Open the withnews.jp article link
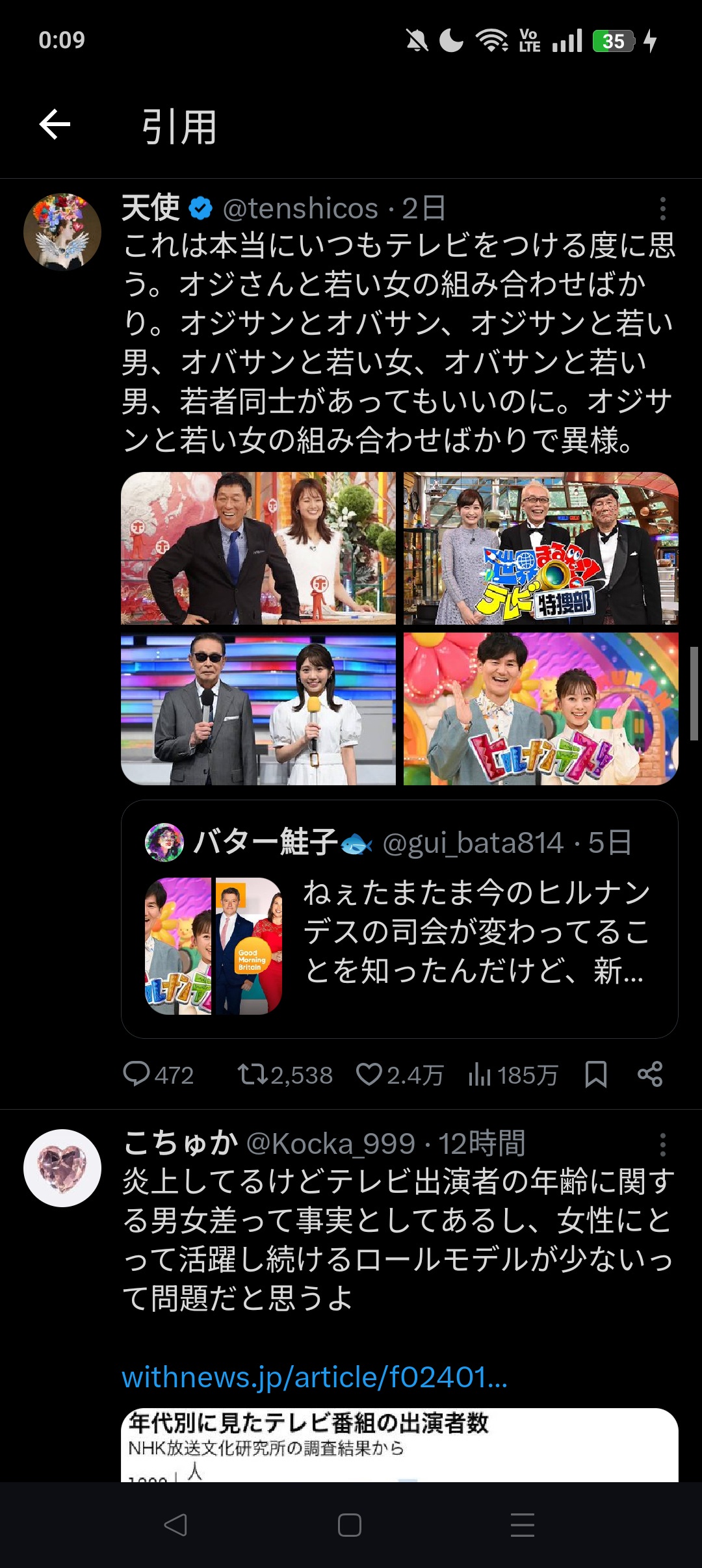The height and width of the screenshot is (1568, 702). pos(315,1377)
